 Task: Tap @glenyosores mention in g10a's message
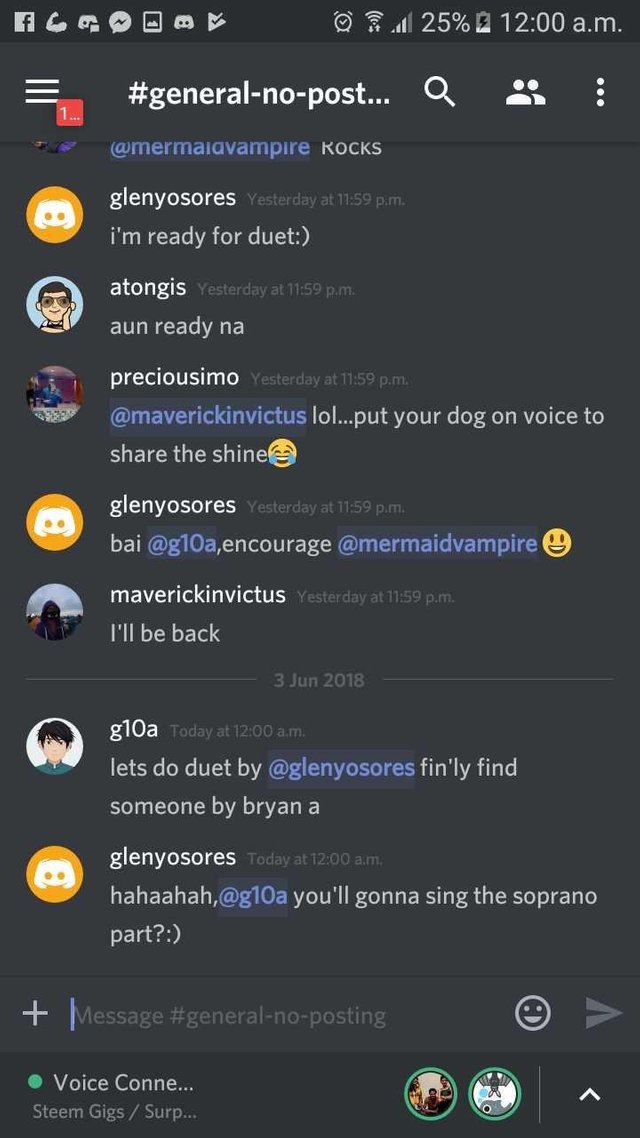(340, 768)
